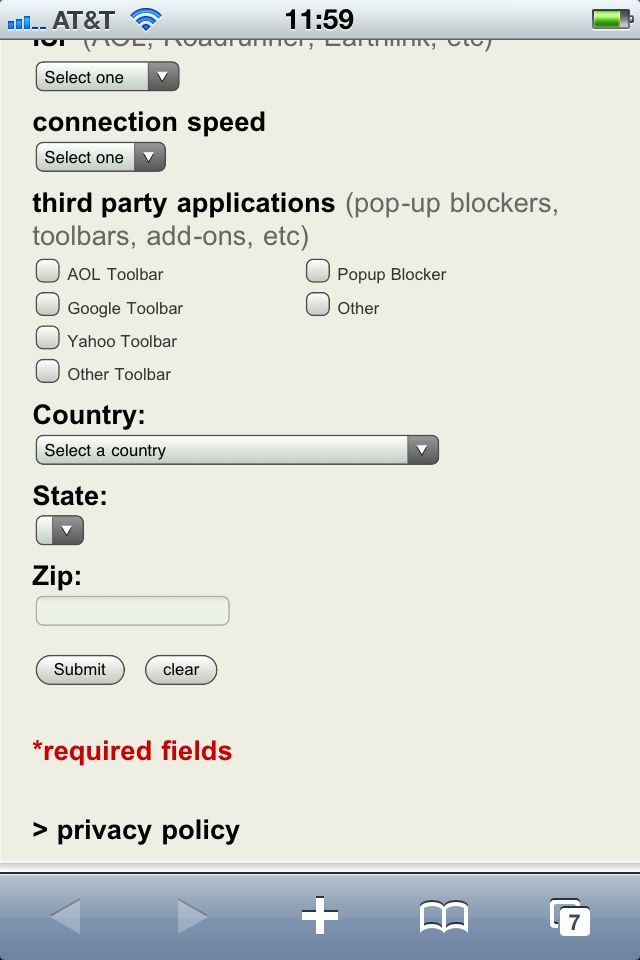Viewport: 640px width, 960px height.
Task: Open the connection speed dropdown
Action: 100,157
